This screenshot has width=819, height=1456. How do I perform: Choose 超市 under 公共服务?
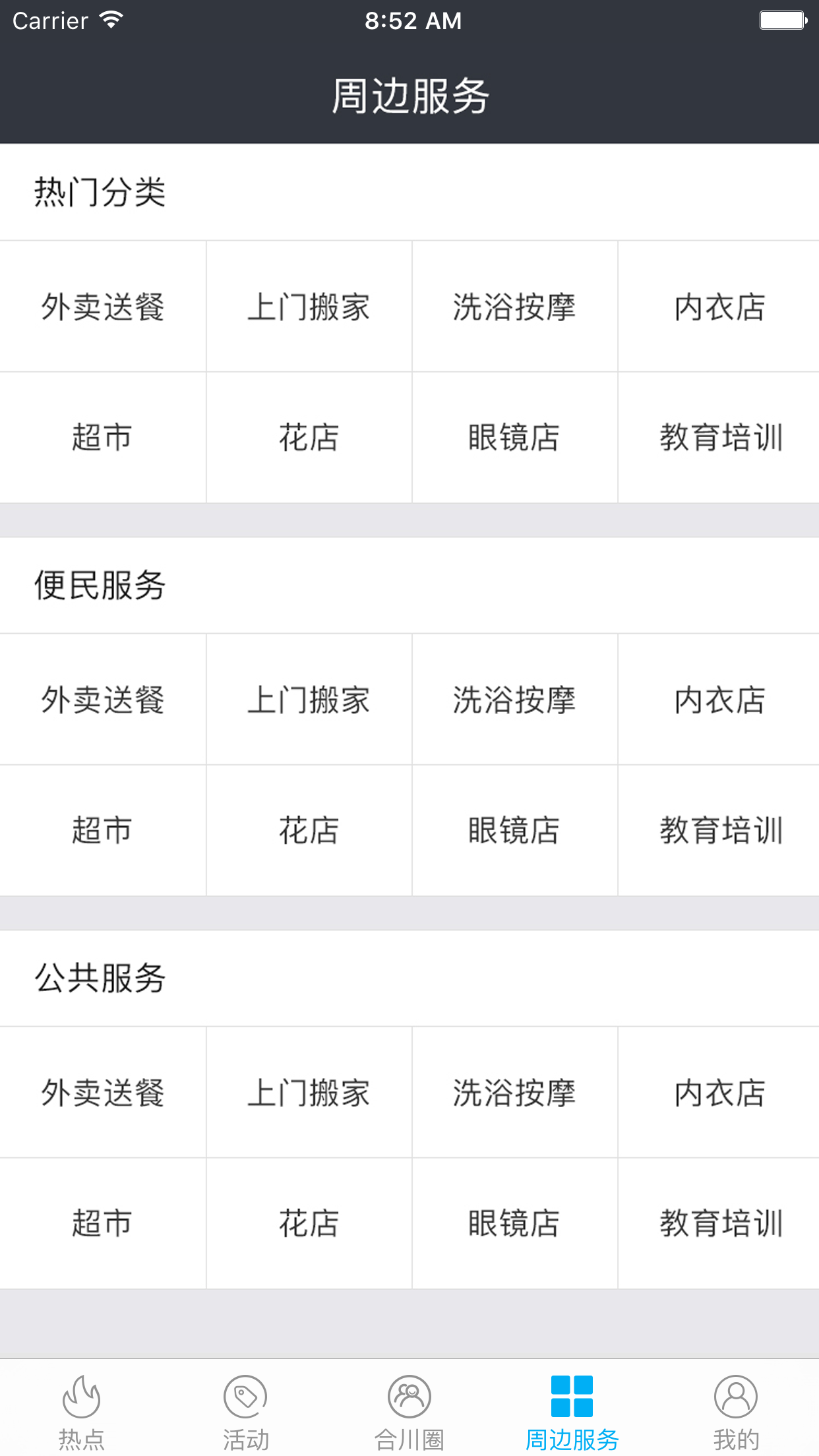tap(103, 1223)
